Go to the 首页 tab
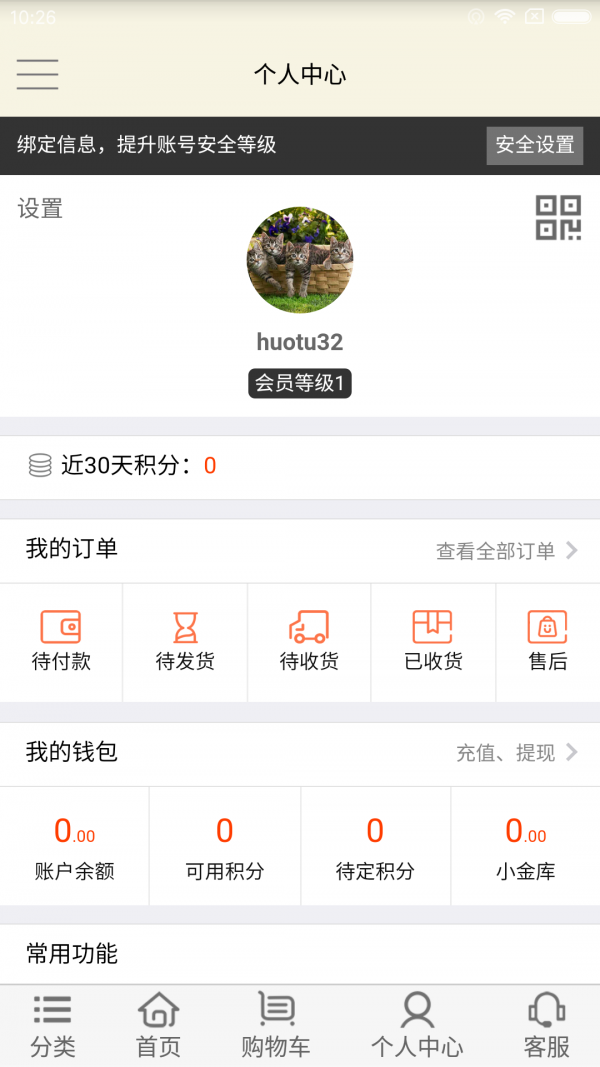 coord(158,1026)
